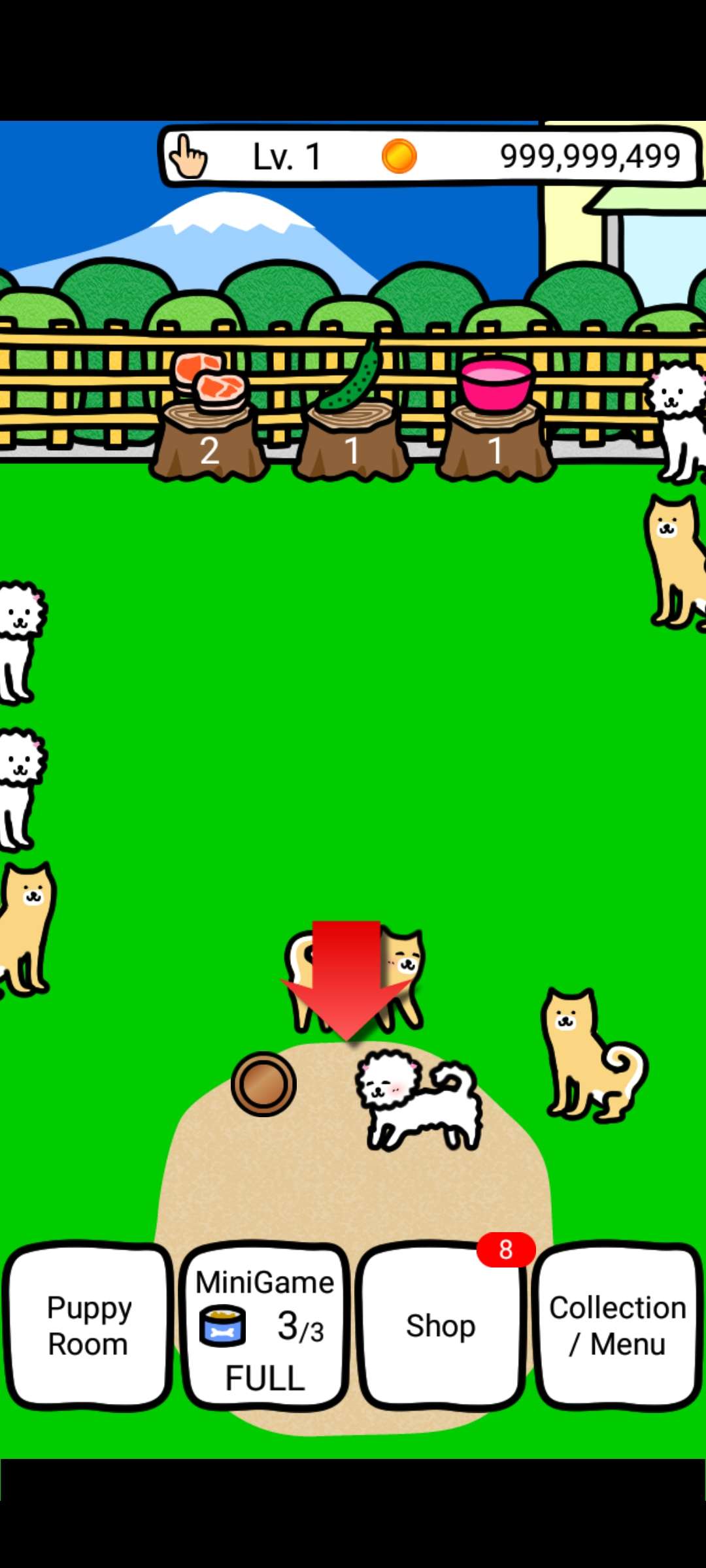This screenshot has height=1568, width=706.
Task: Open Collection / Menu
Action: [618, 1325]
